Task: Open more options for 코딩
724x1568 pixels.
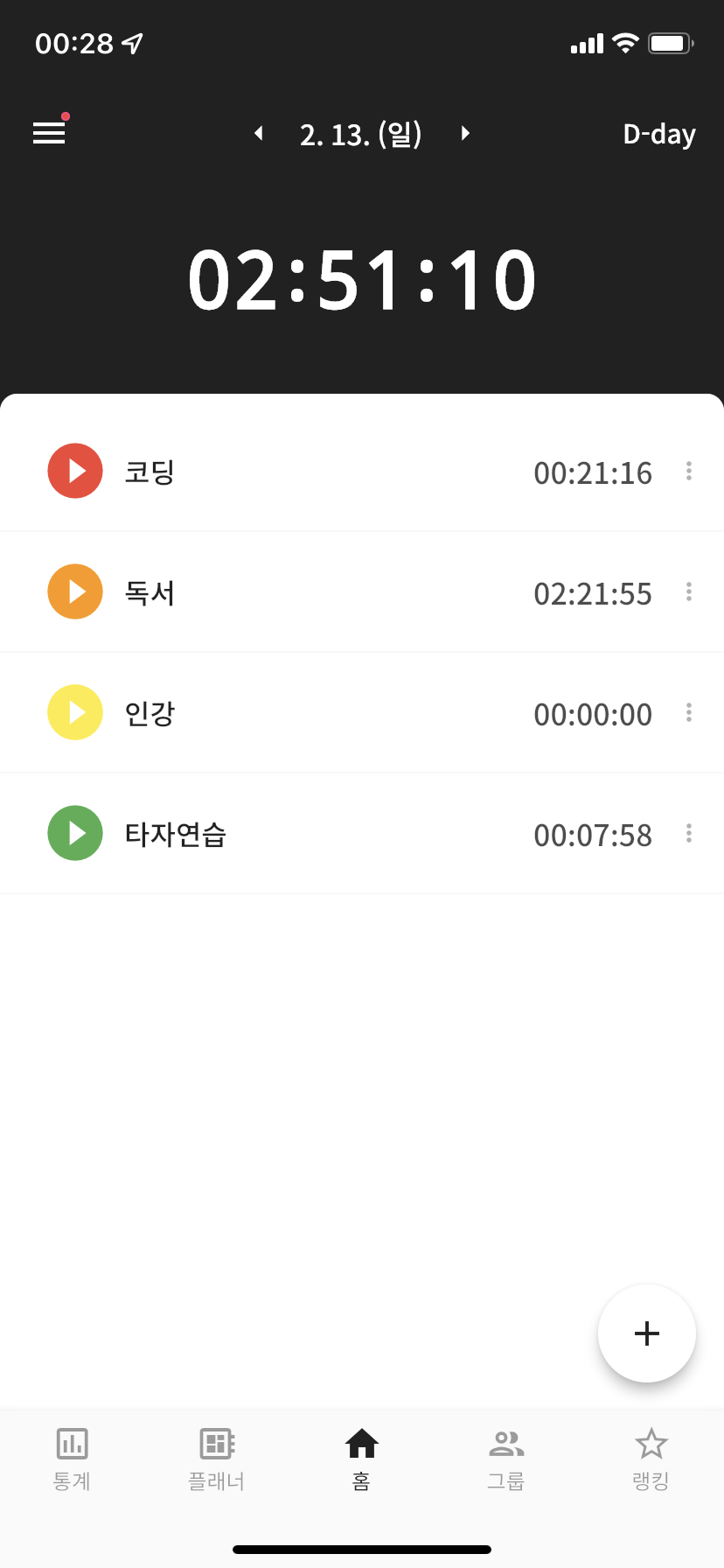Action: point(689,472)
